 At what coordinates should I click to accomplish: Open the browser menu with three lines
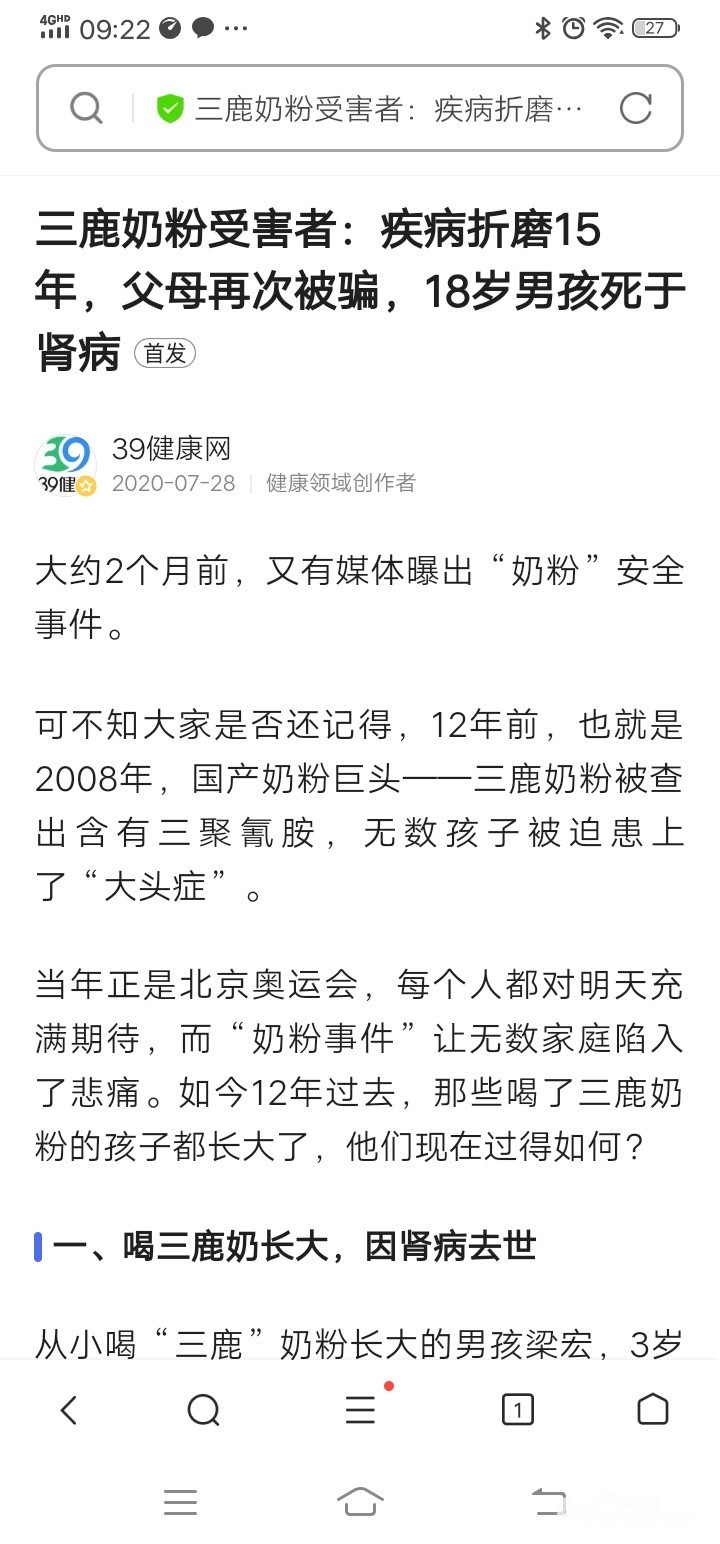point(360,1410)
